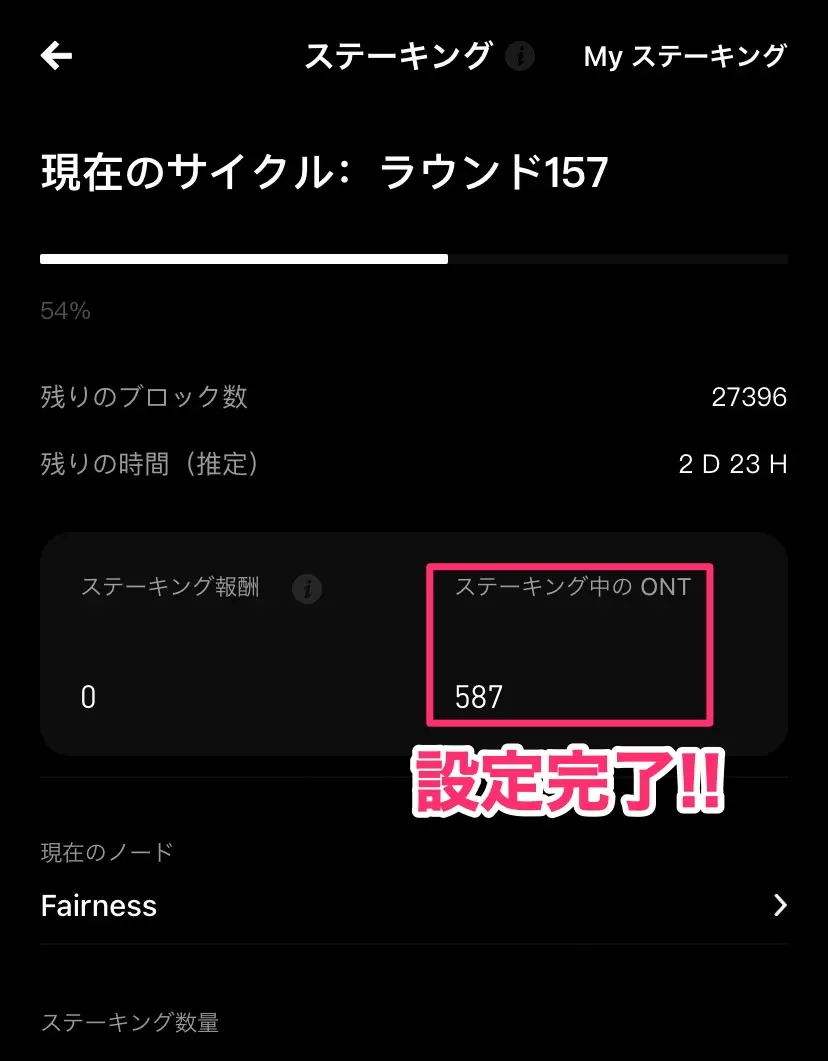828x1061 pixels.
Task: Open the info icon next to ステーキング title
Action: (519, 56)
